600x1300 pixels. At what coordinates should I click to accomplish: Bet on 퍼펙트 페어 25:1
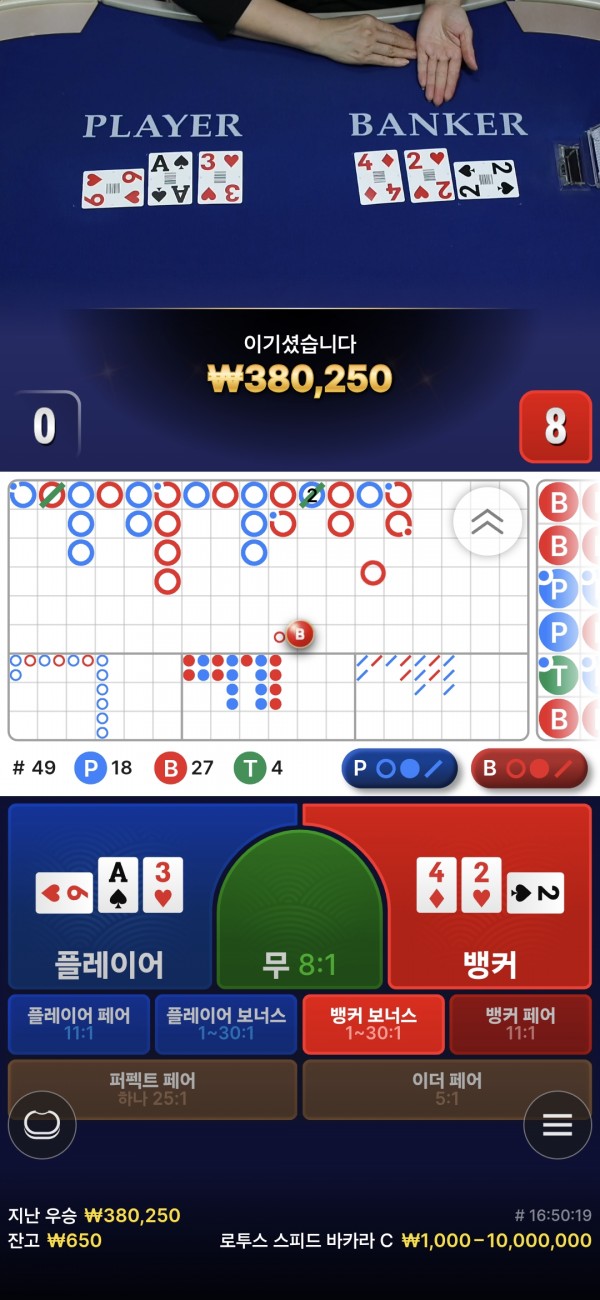(x=153, y=1089)
